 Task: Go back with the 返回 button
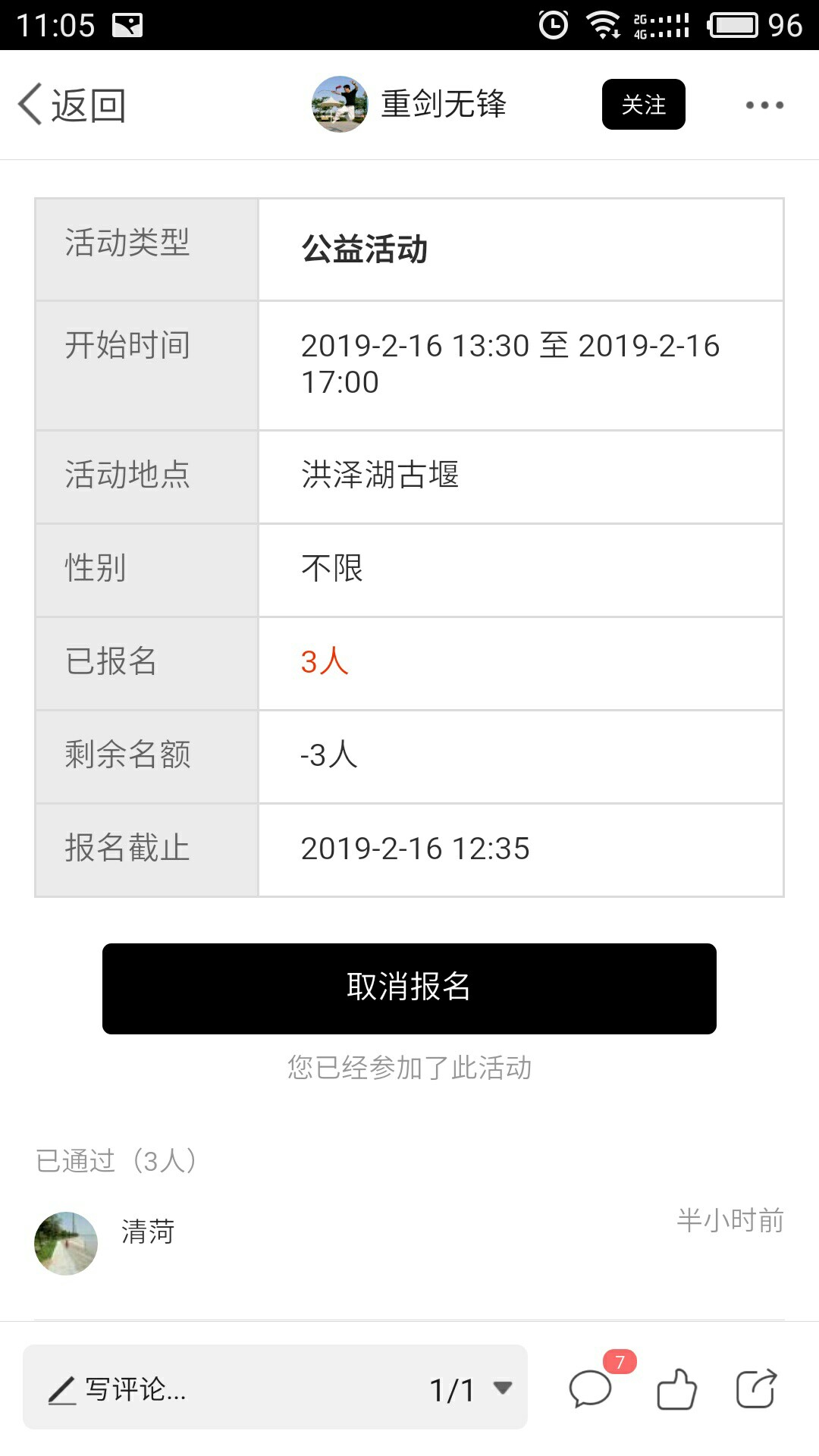[72, 105]
